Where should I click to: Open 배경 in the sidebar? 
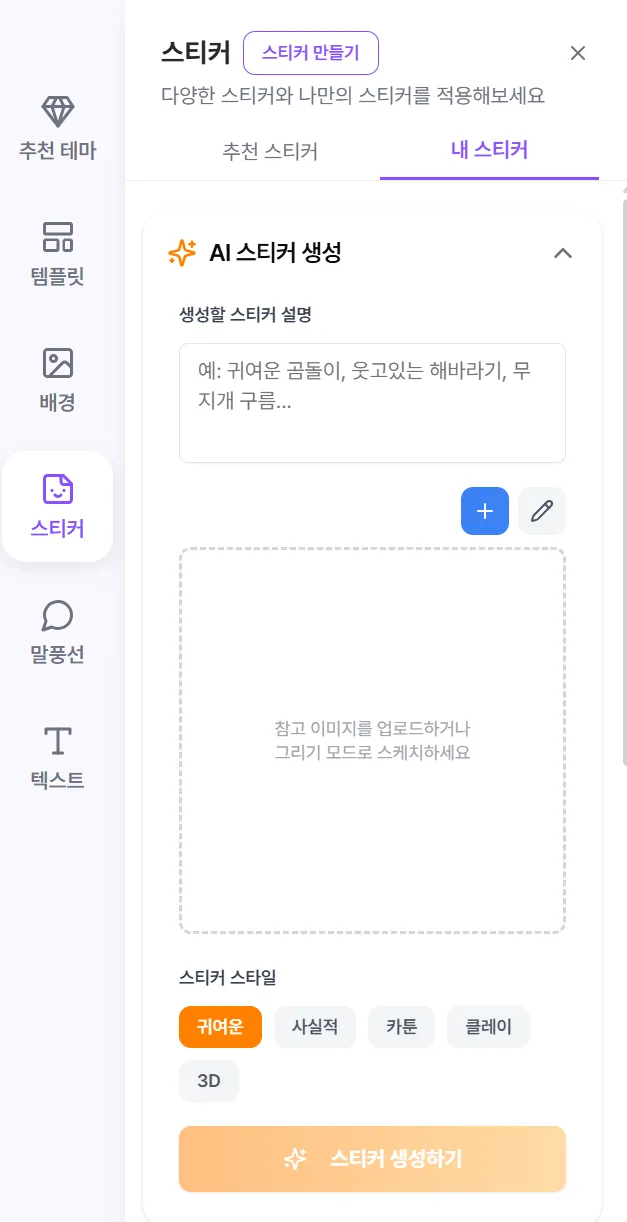tap(58, 380)
